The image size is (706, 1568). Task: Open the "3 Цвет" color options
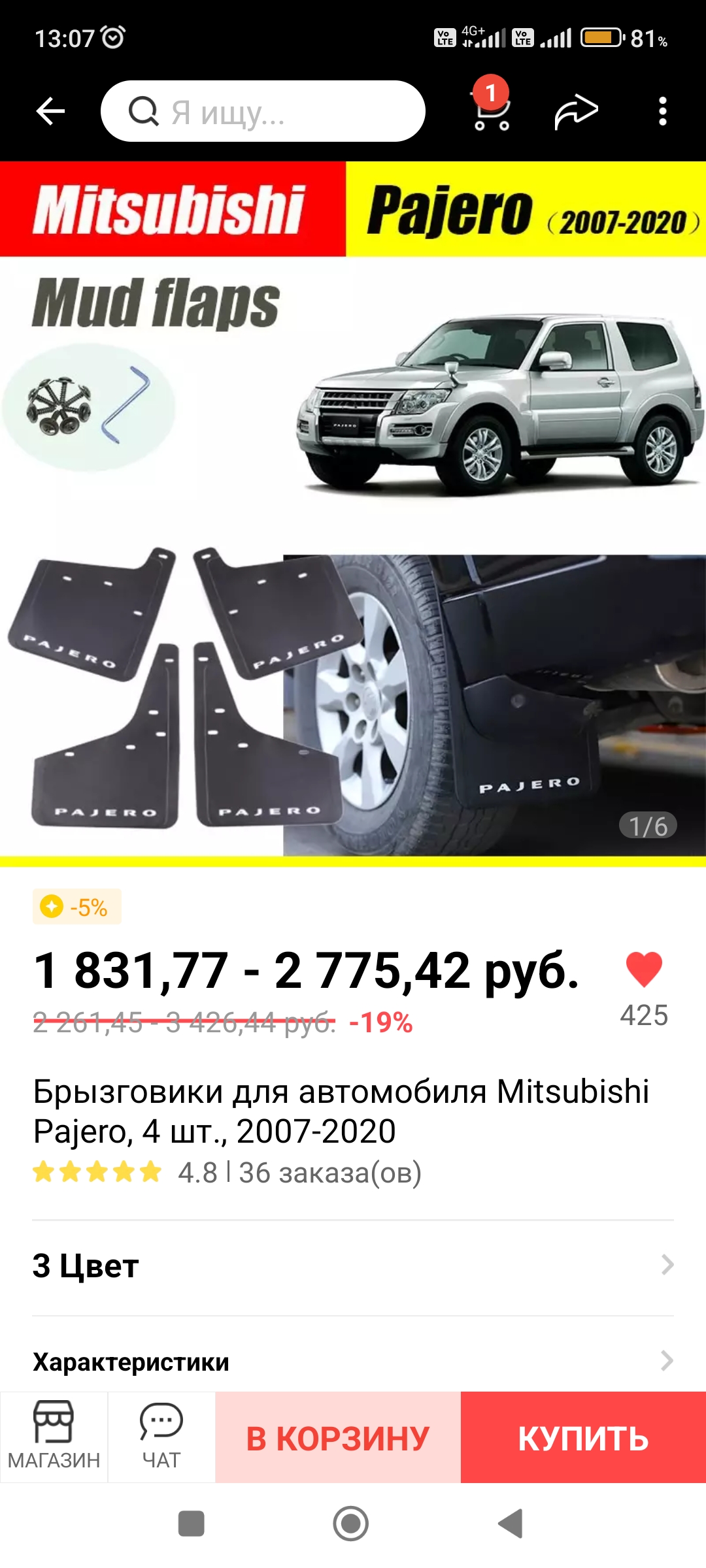point(353,1266)
